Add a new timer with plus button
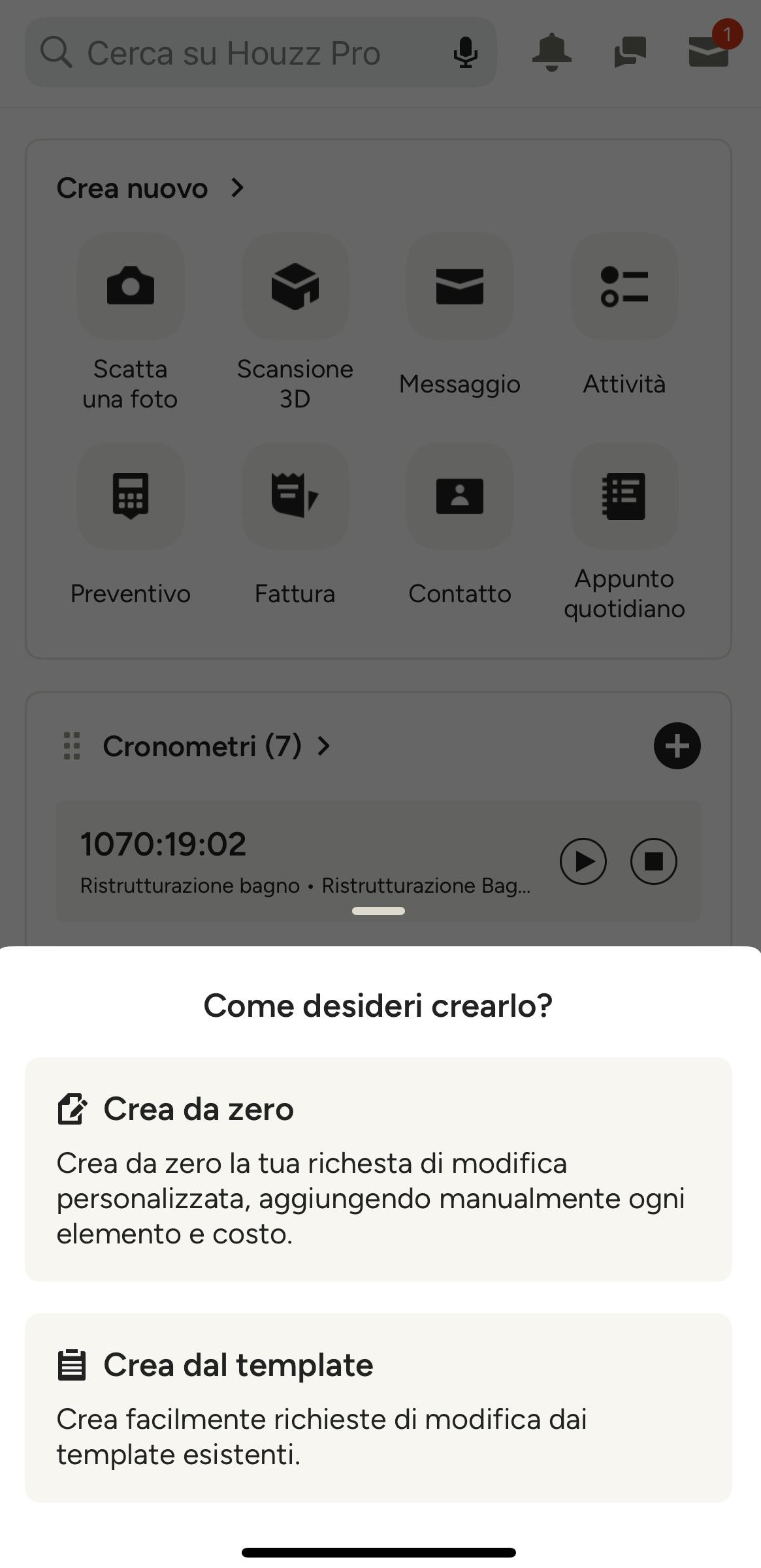 (x=677, y=746)
